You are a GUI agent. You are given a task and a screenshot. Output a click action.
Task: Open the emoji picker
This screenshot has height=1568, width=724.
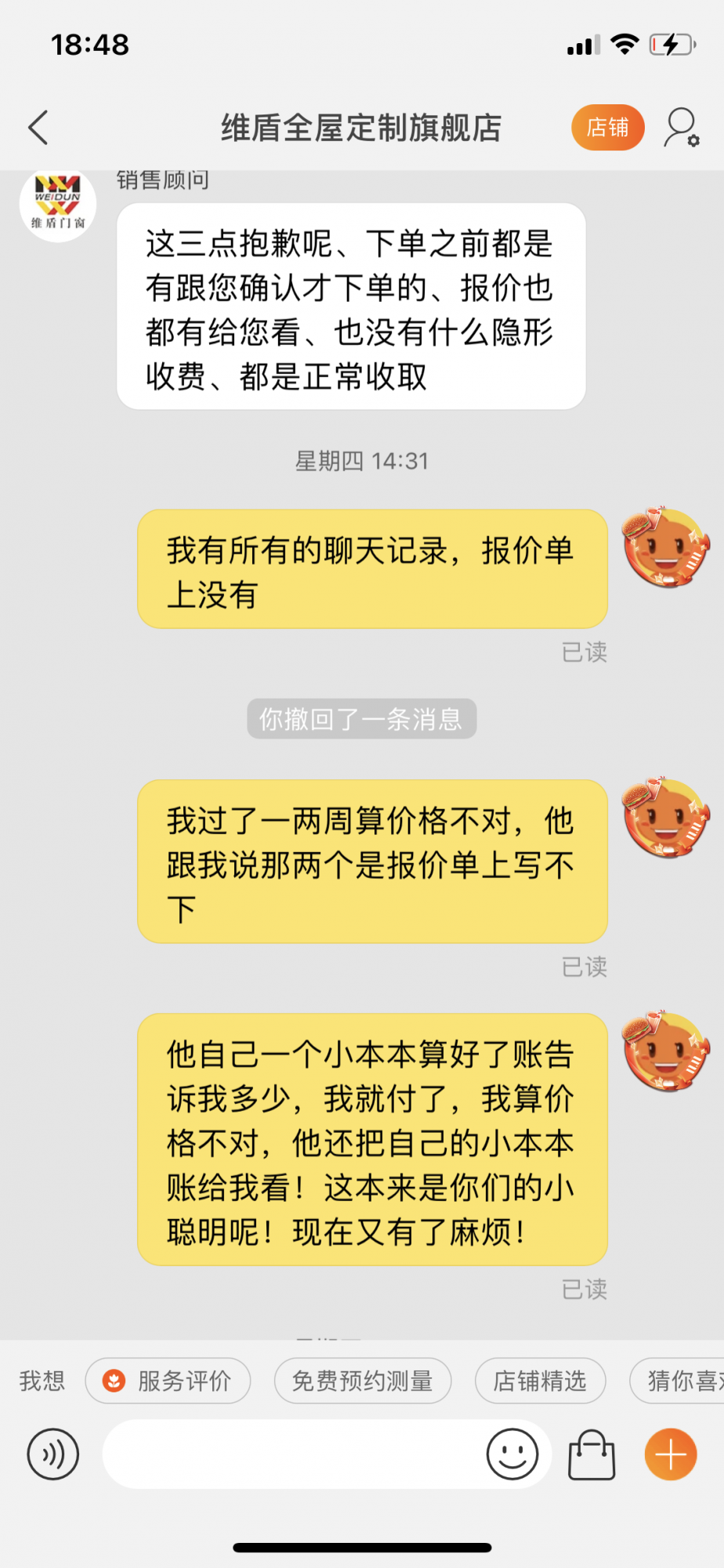[x=512, y=1454]
